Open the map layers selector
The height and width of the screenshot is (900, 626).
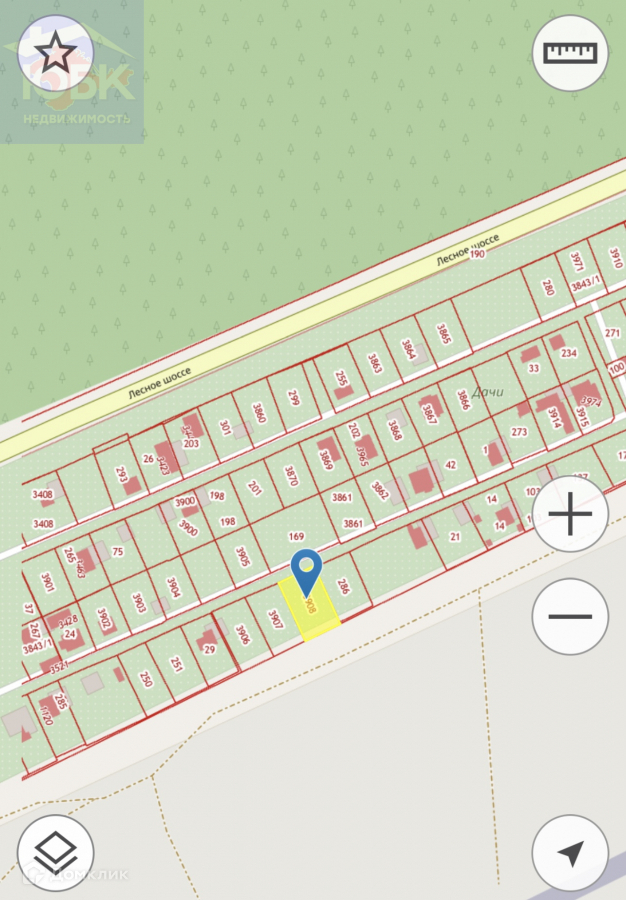(x=56, y=852)
